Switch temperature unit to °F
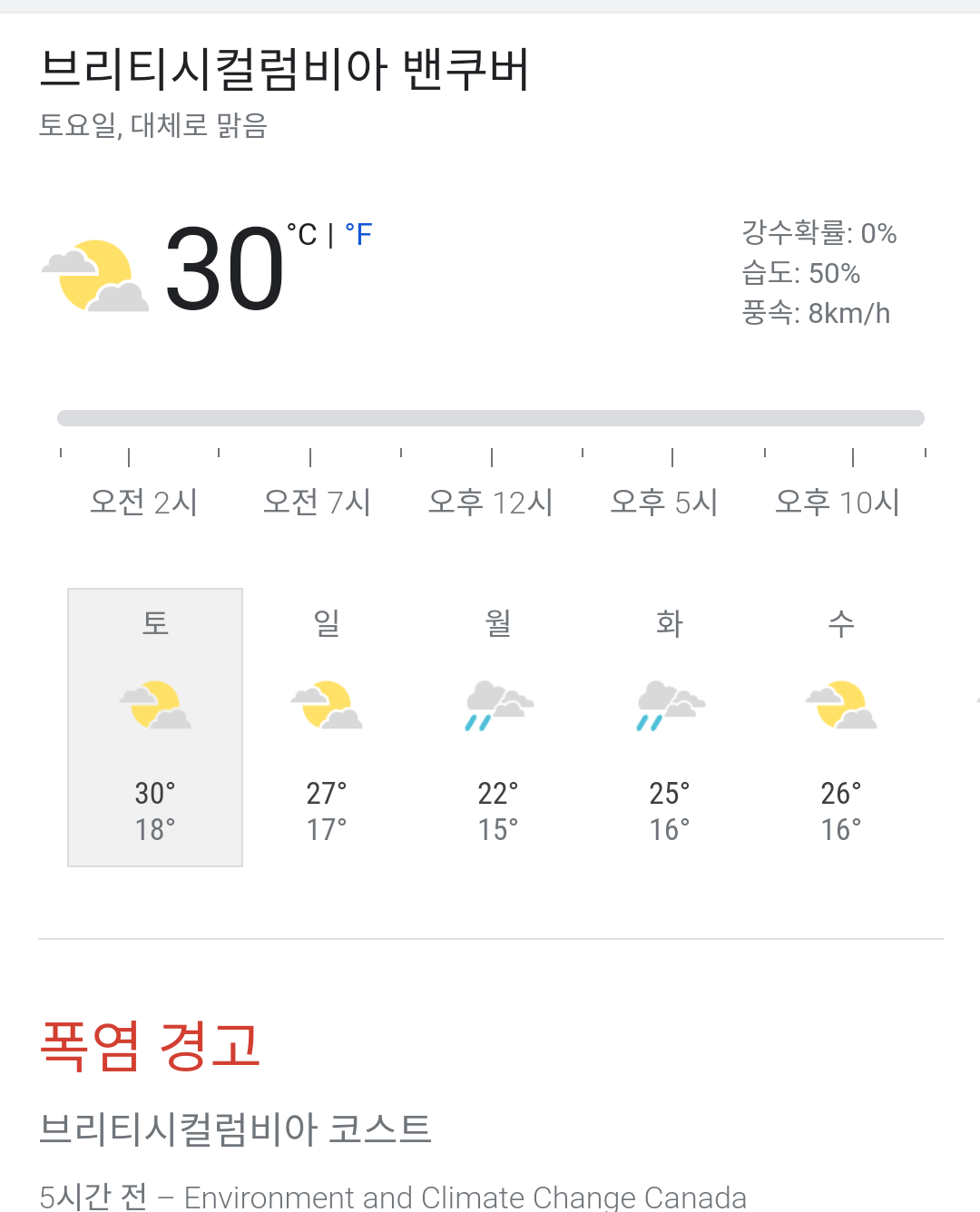 tap(359, 235)
